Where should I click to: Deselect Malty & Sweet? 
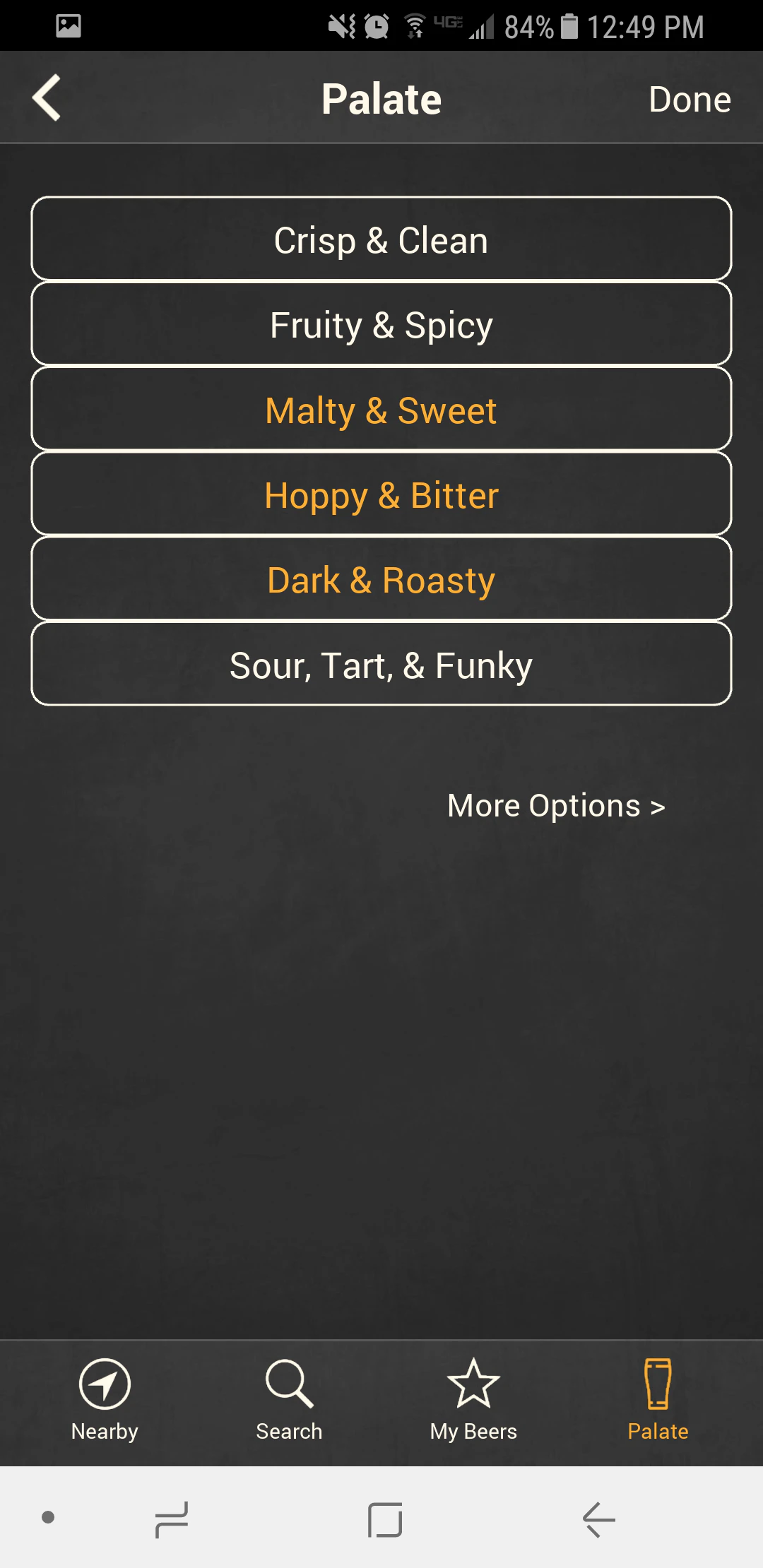click(381, 410)
